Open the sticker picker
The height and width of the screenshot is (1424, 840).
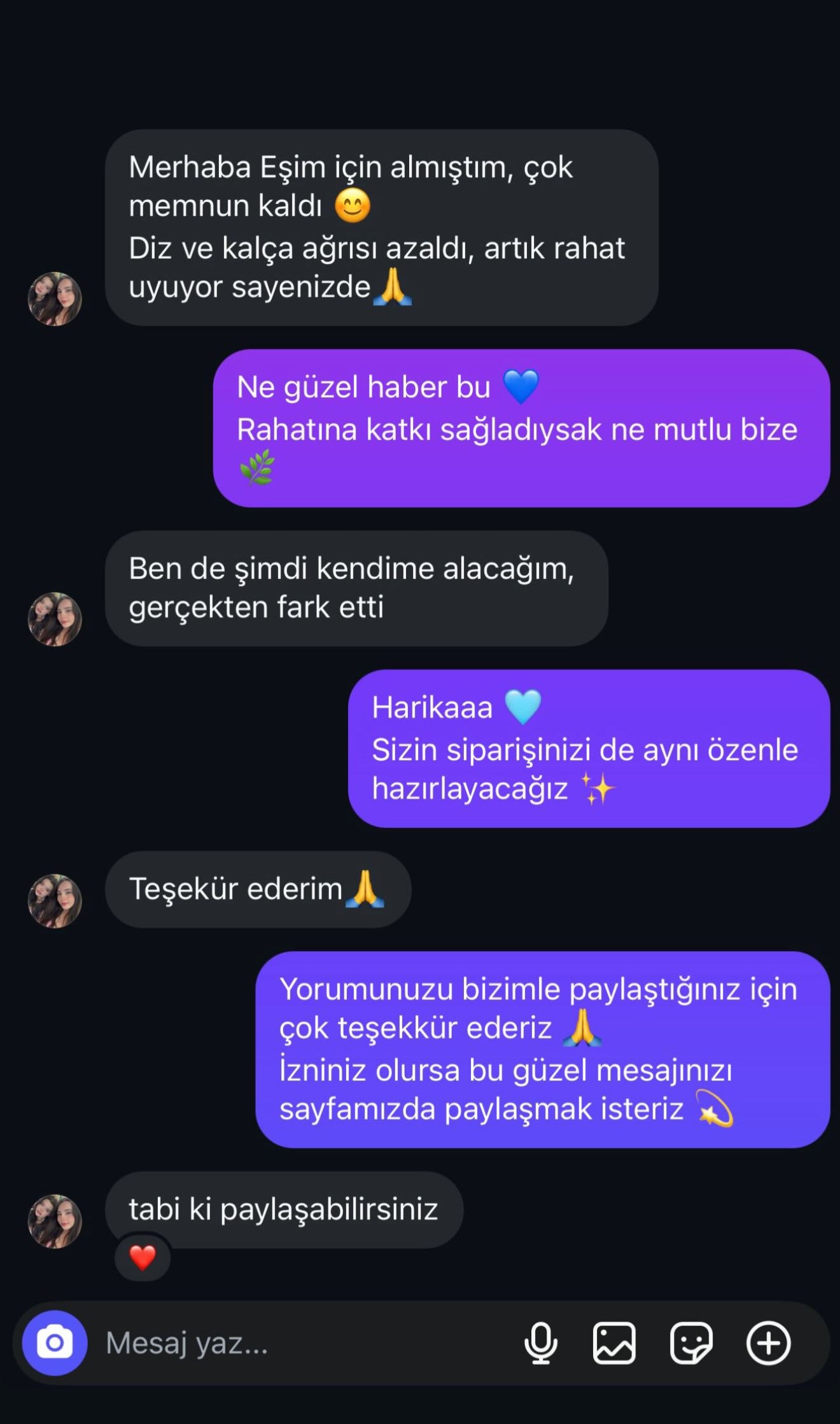(x=691, y=1343)
